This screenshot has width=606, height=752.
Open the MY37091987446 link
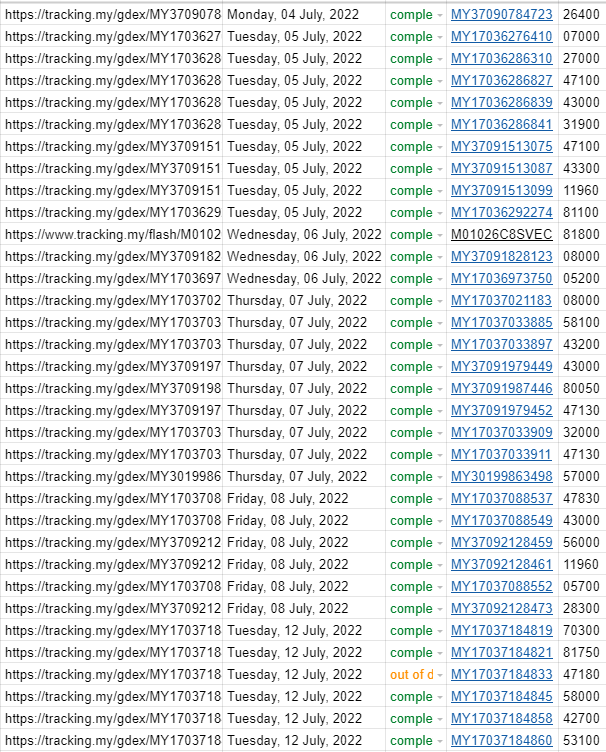pos(501,389)
